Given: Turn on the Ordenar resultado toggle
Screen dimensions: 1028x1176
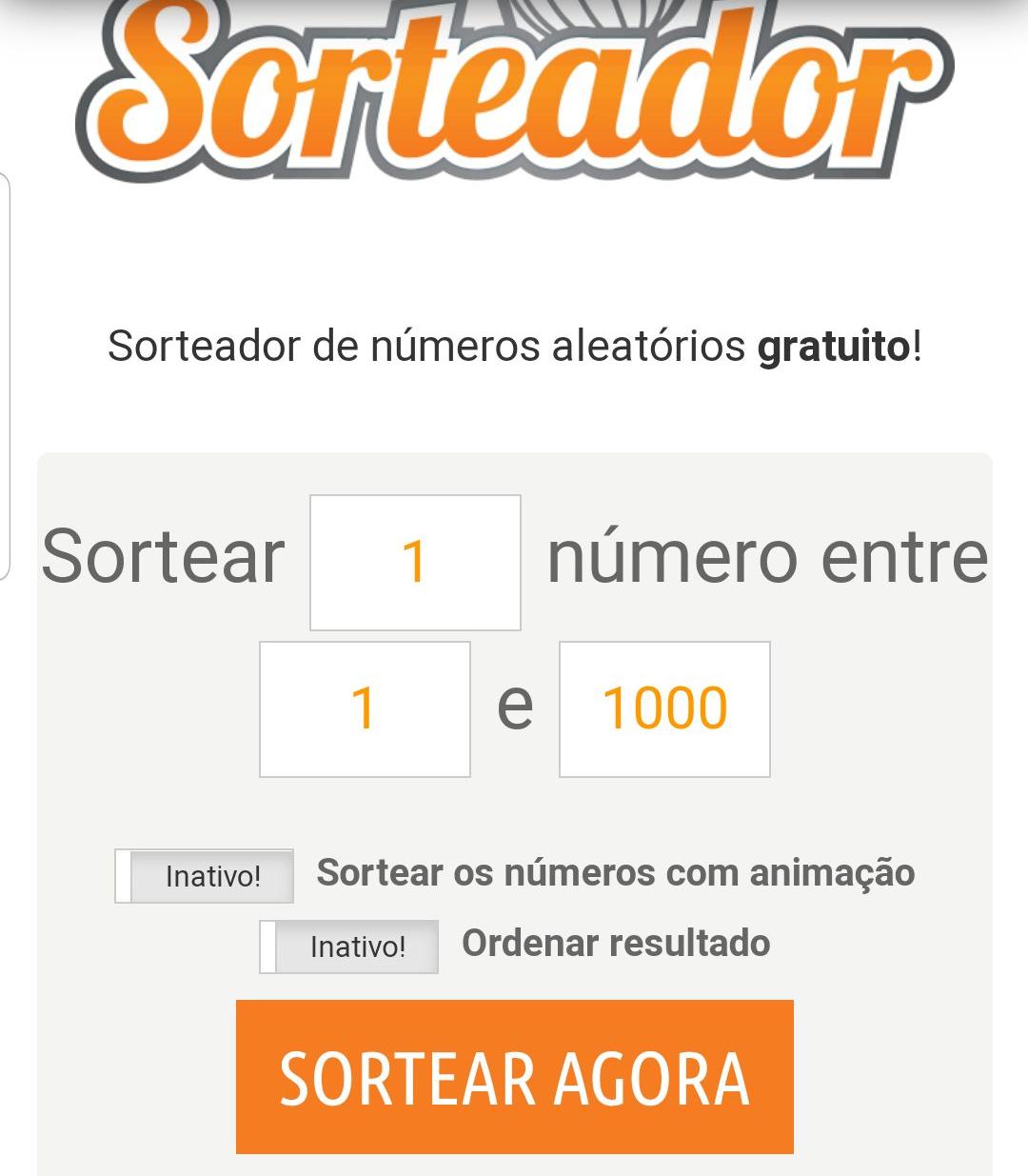Looking at the screenshot, I should pyautogui.click(x=348, y=947).
